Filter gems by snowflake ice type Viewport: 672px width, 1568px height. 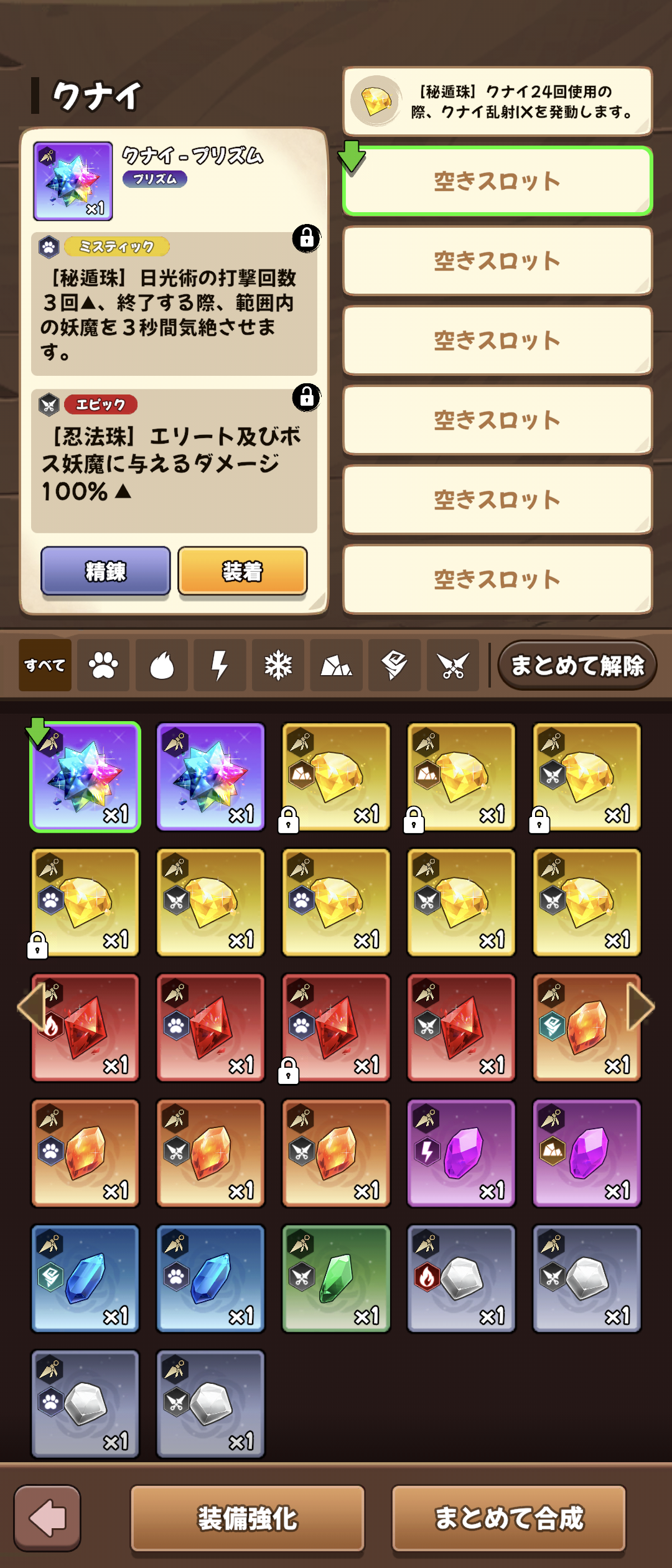(x=278, y=665)
